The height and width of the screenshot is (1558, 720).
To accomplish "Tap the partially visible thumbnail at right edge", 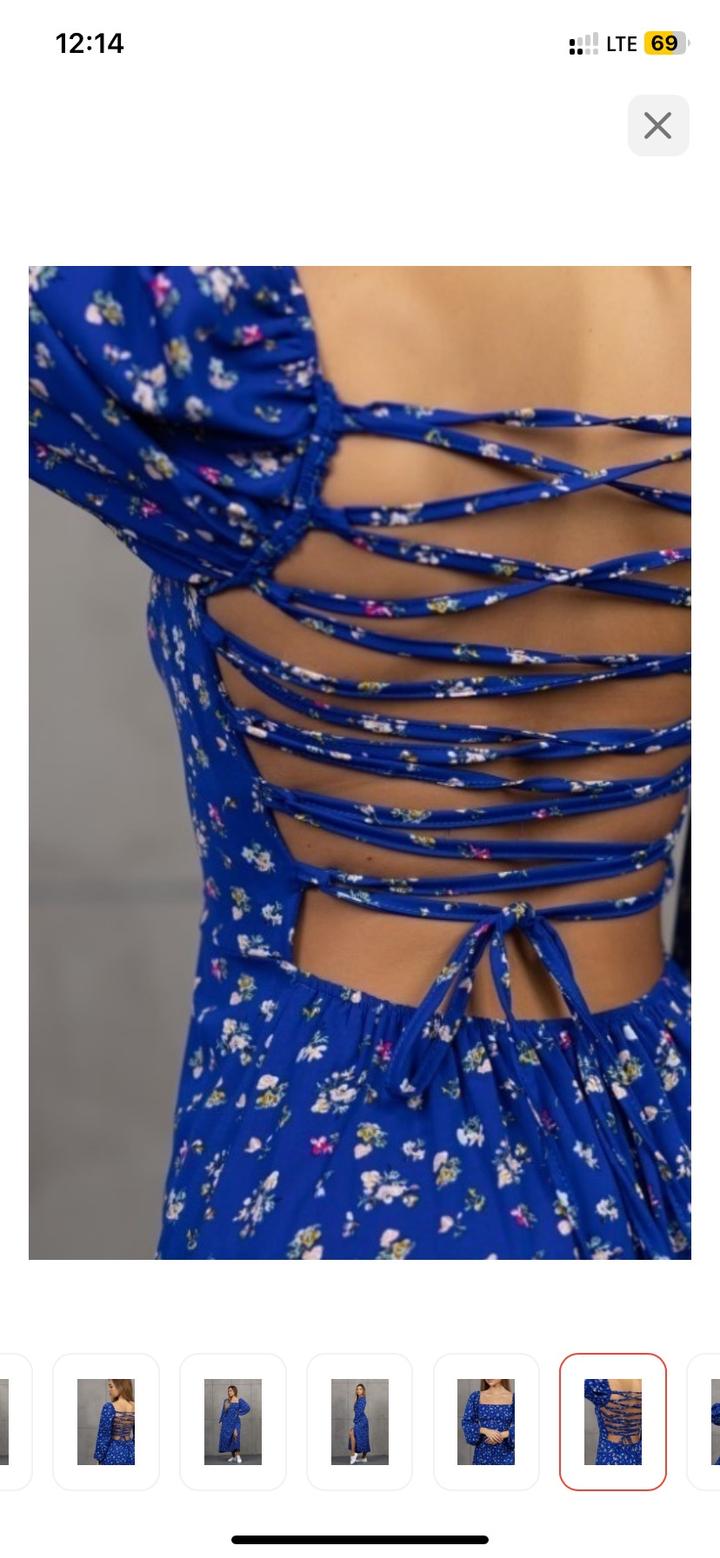I will coord(708,1421).
